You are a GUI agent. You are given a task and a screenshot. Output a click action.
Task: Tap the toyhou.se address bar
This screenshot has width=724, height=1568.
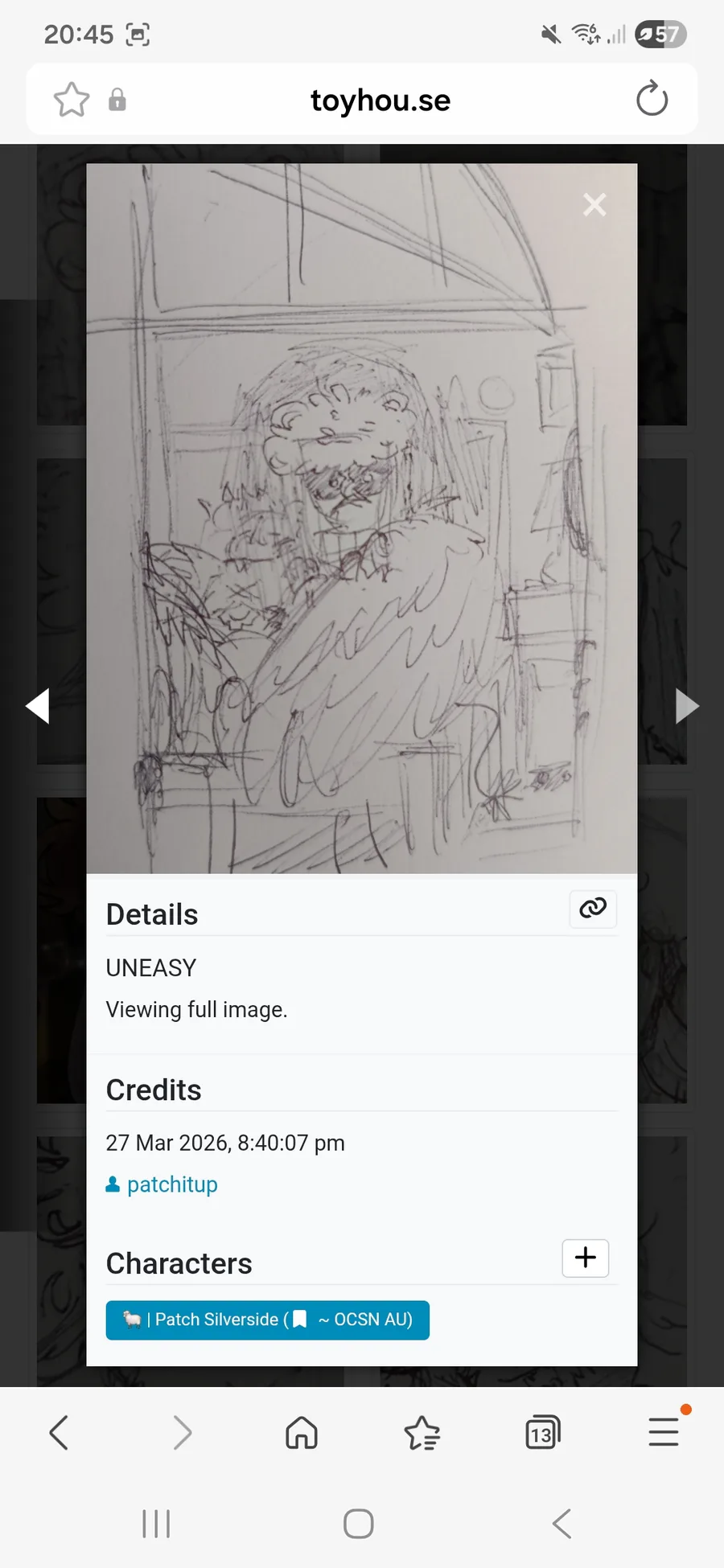click(x=380, y=101)
